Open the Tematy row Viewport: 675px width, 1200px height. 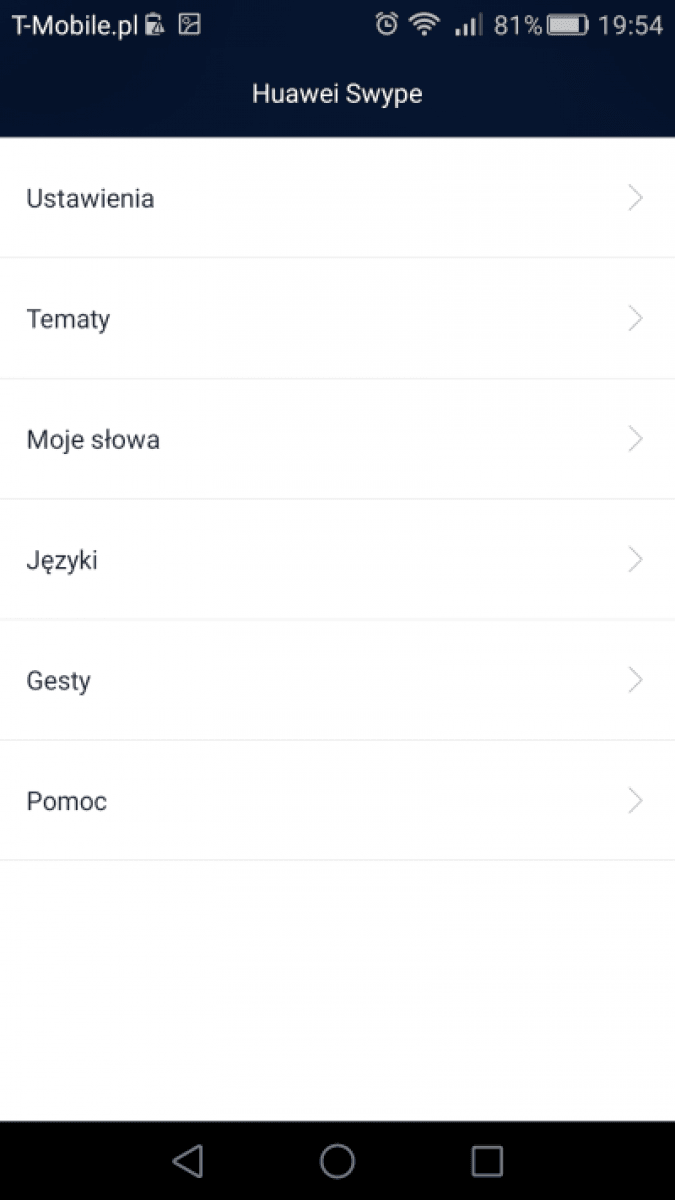pos(337,318)
